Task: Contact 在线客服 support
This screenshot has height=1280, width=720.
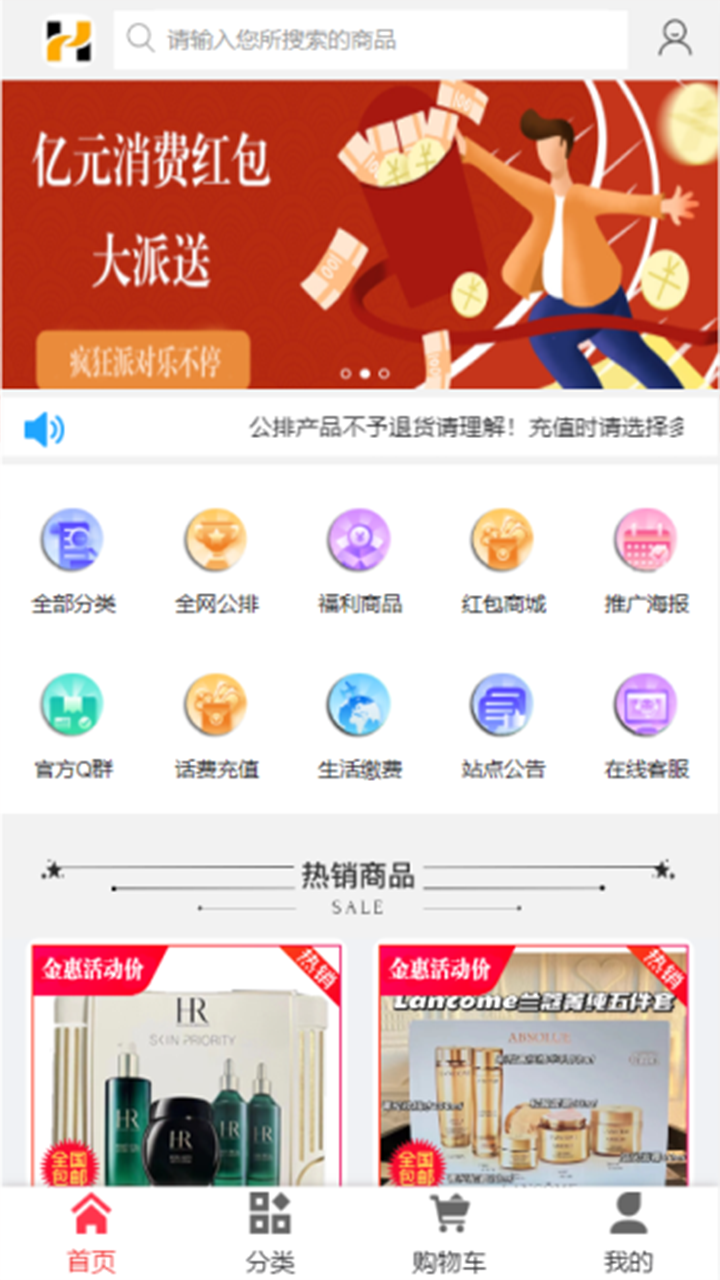Action: tap(646, 725)
